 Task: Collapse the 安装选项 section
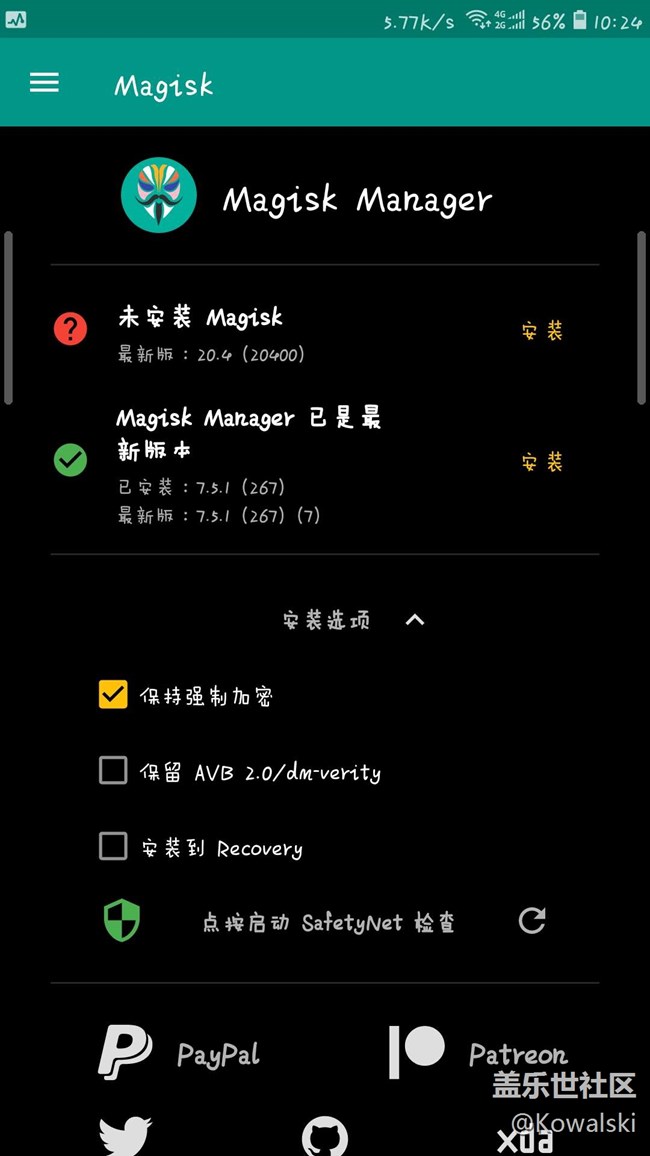[415, 620]
